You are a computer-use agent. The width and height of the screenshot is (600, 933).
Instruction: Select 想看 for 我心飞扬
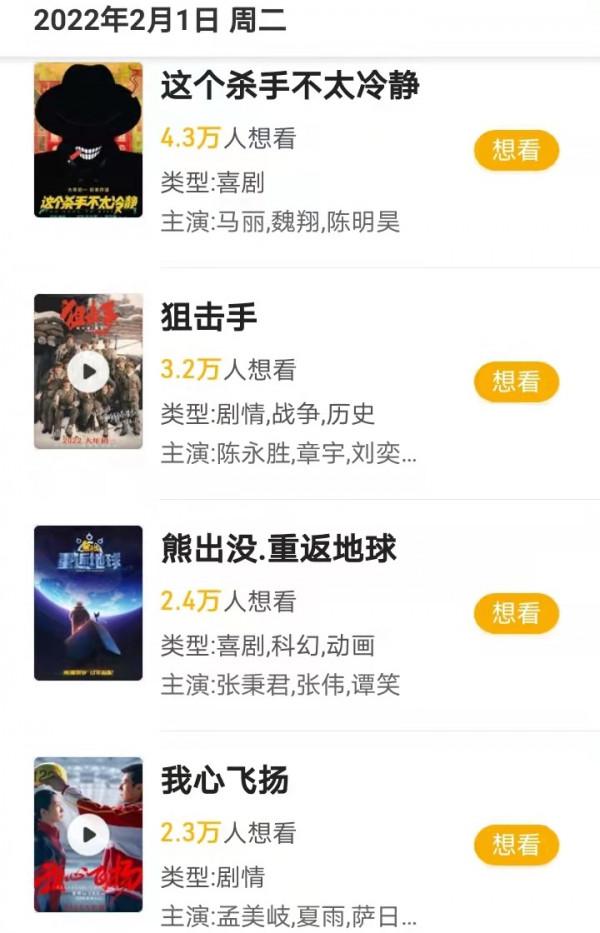[516, 844]
